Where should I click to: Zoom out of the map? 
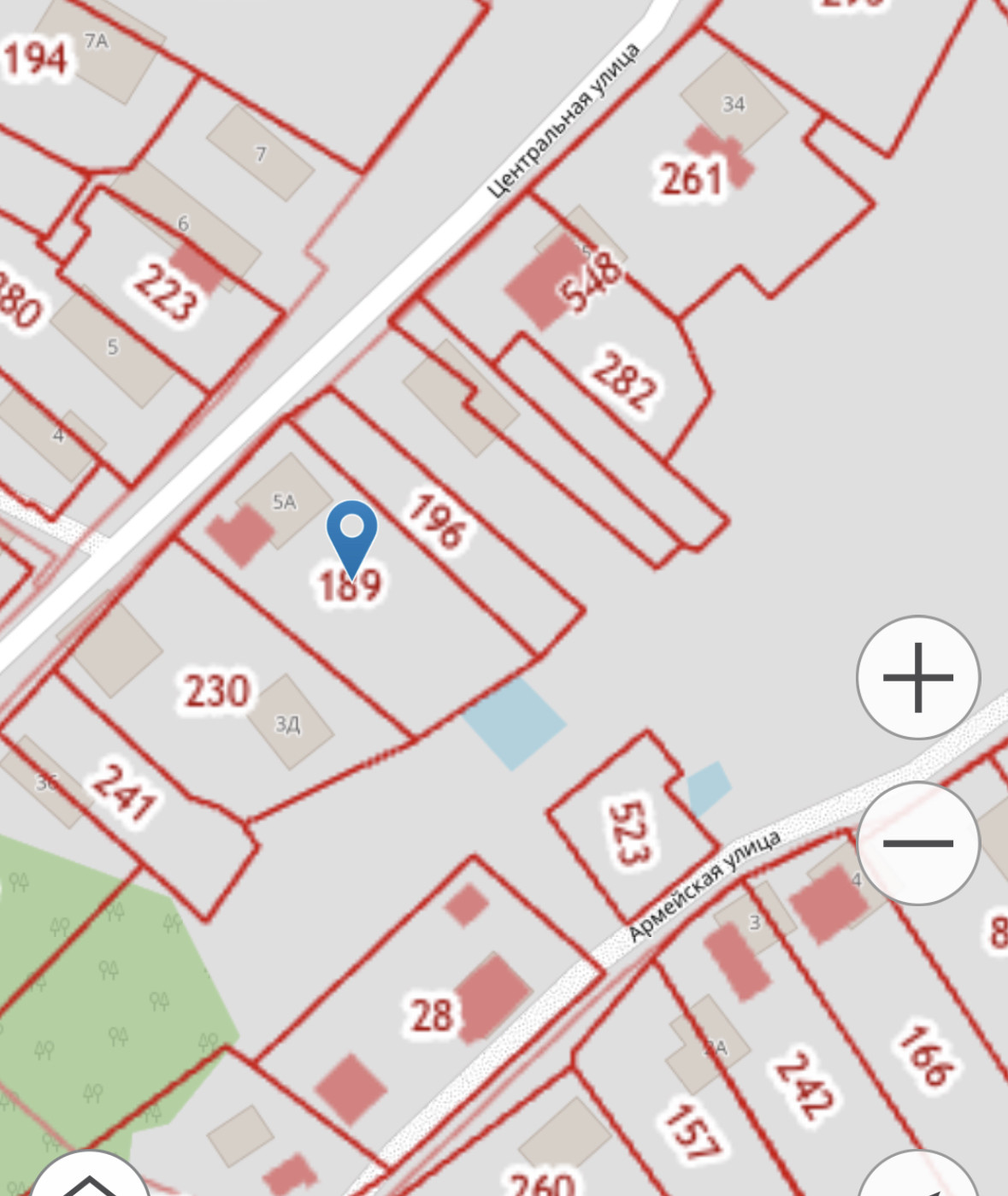tap(917, 842)
